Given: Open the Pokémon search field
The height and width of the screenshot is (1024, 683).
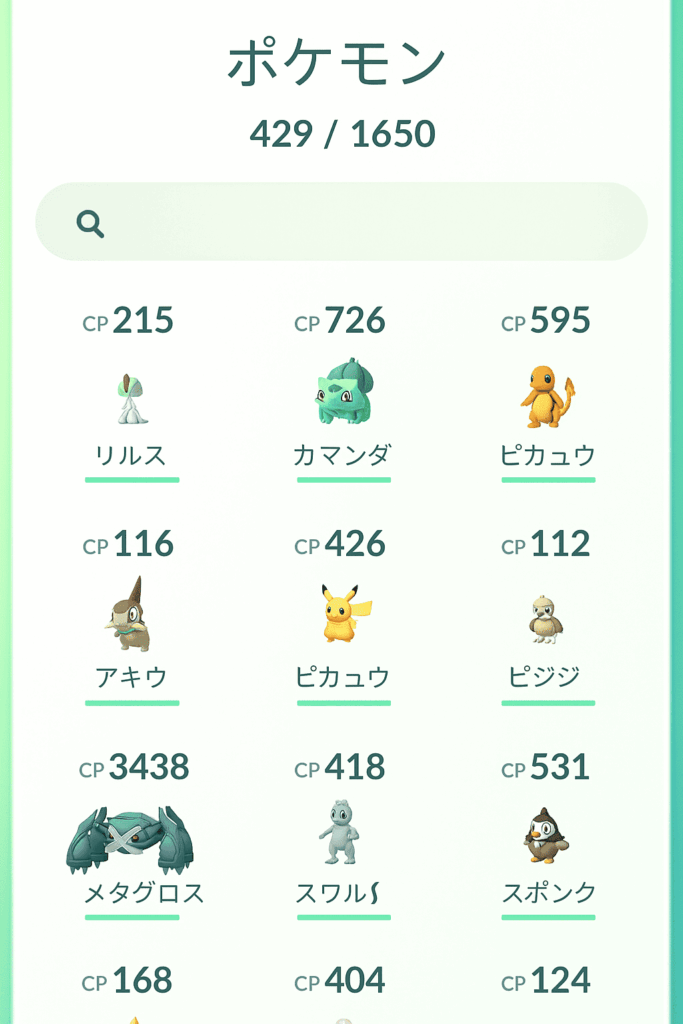Looking at the screenshot, I should pyautogui.click(x=341, y=222).
